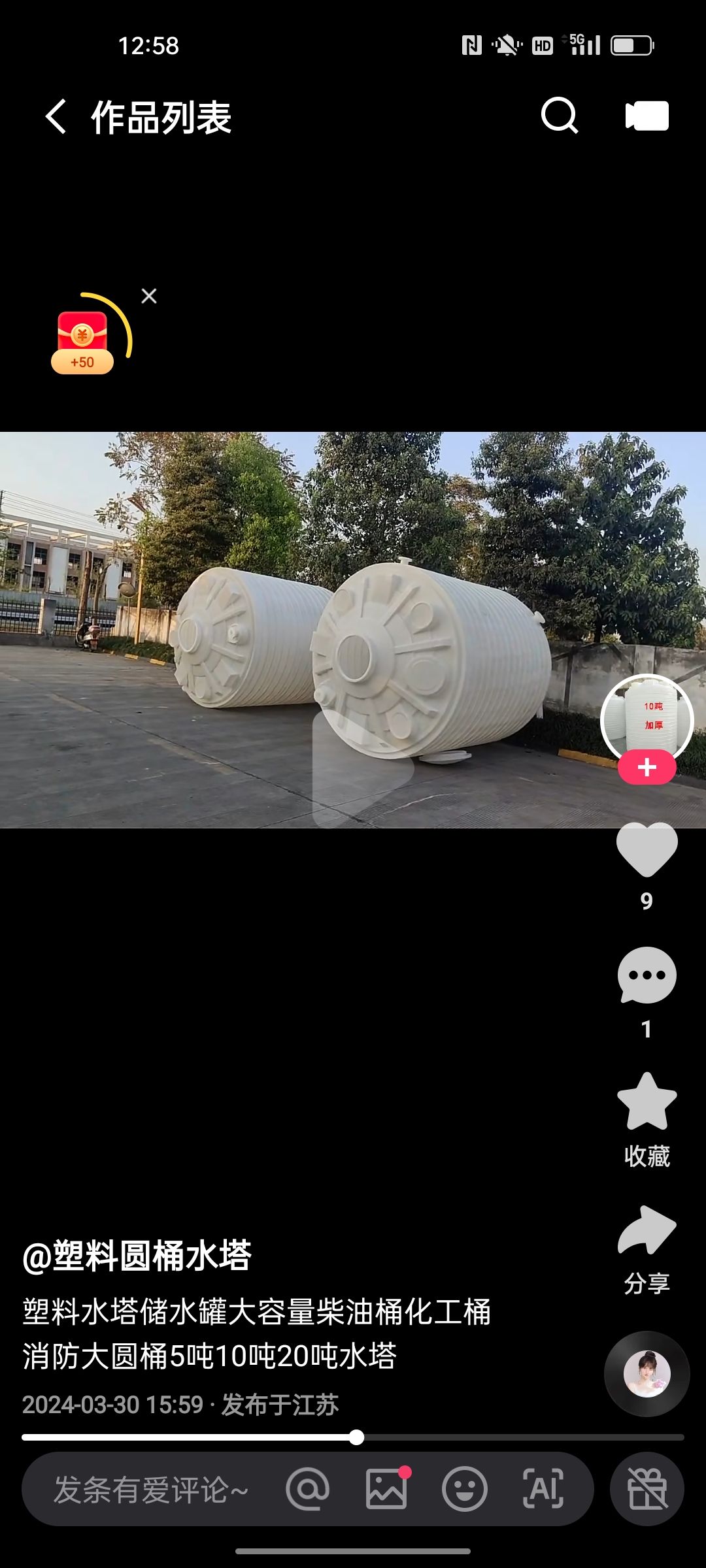Open the spinning music disc
This screenshot has width=706, height=1568.
tap(647, 1373)
